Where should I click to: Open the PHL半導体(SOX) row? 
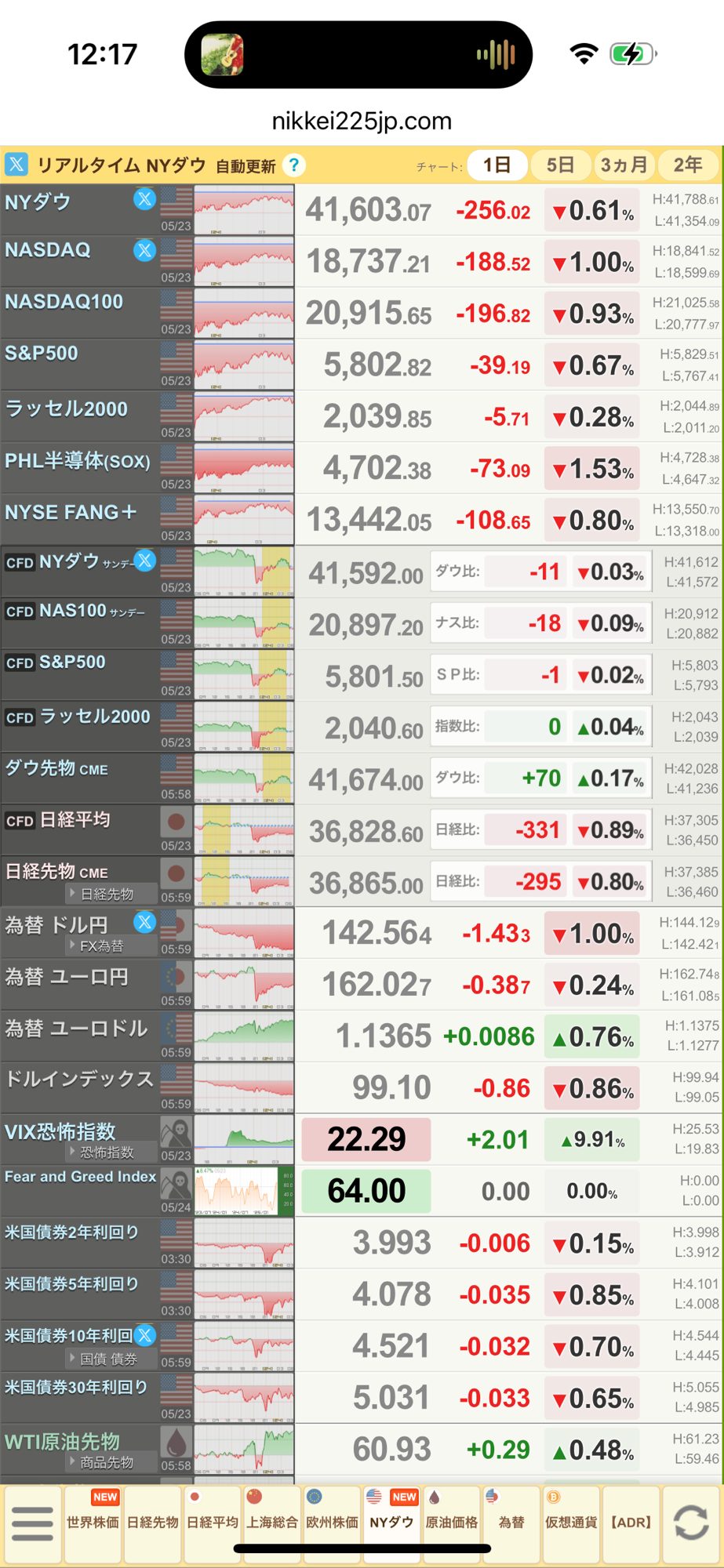(x=77, y=461)
